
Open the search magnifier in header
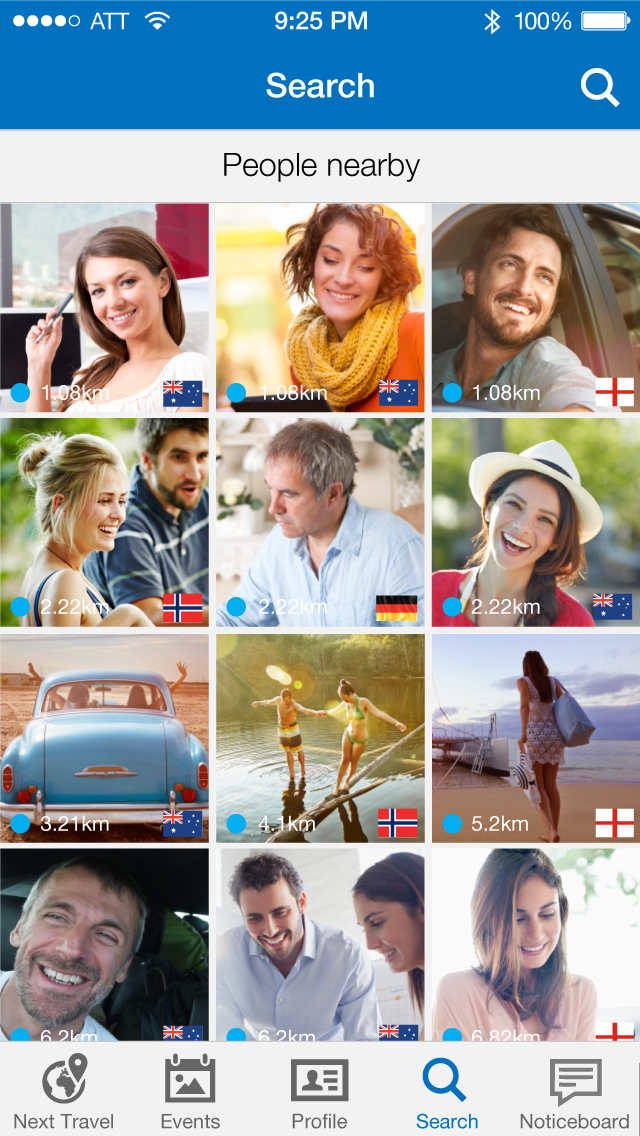(x=599, y=88)
